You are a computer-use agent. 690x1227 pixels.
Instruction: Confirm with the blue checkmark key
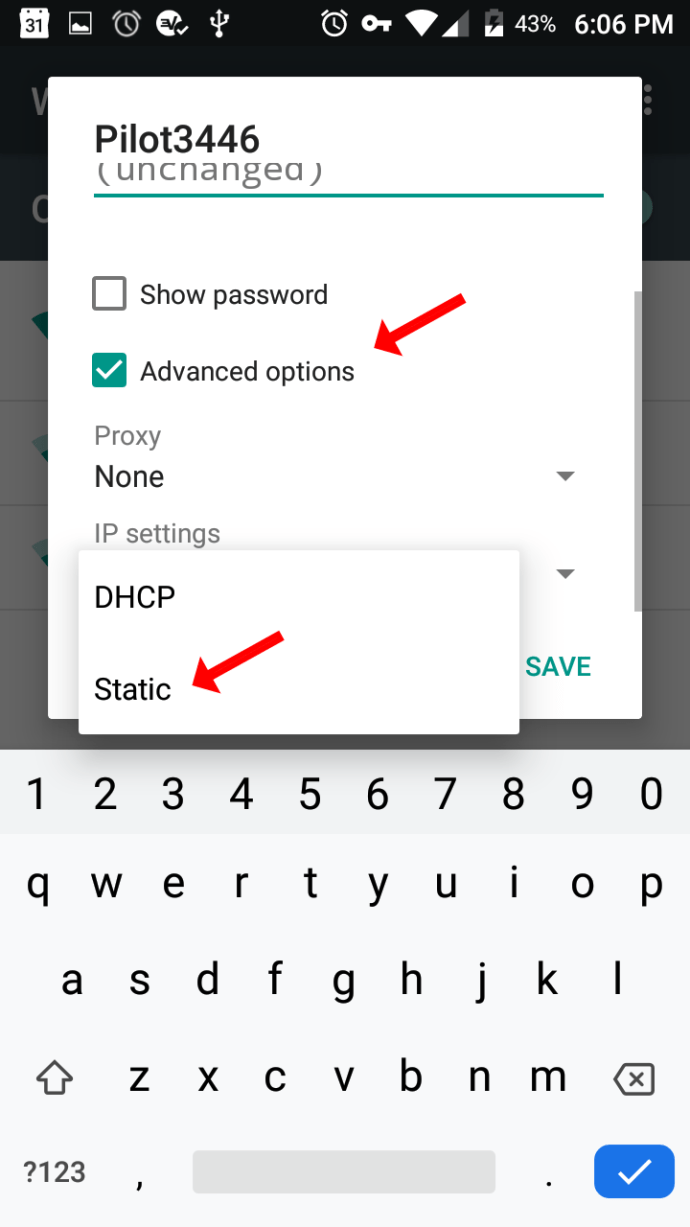pos(634,1171)
